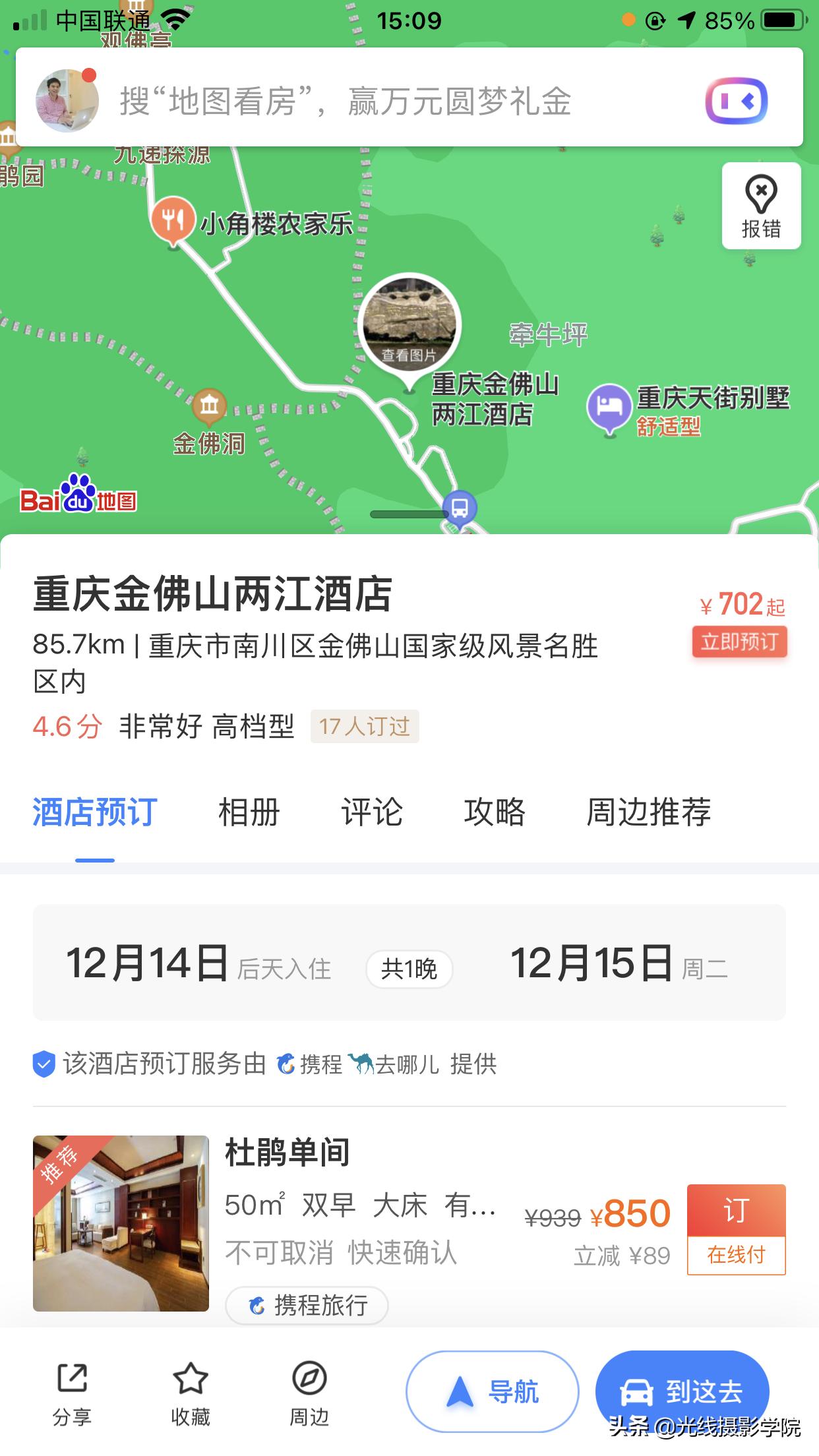
Task: Click the bus stop icon on the map
Action: point(460,508)
